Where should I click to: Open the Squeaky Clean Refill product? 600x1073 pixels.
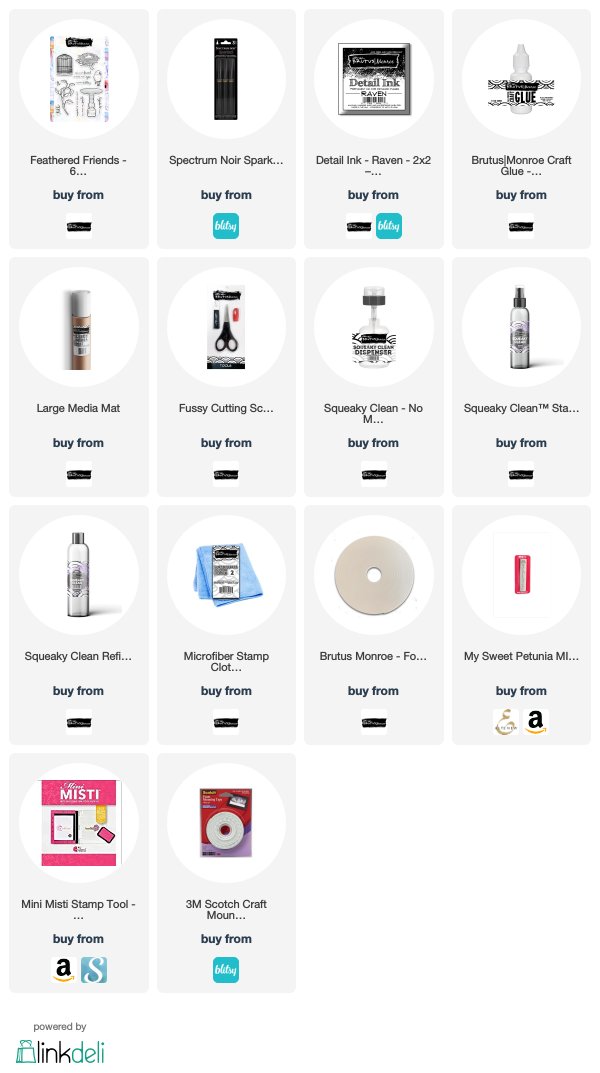tap(79, 576)
